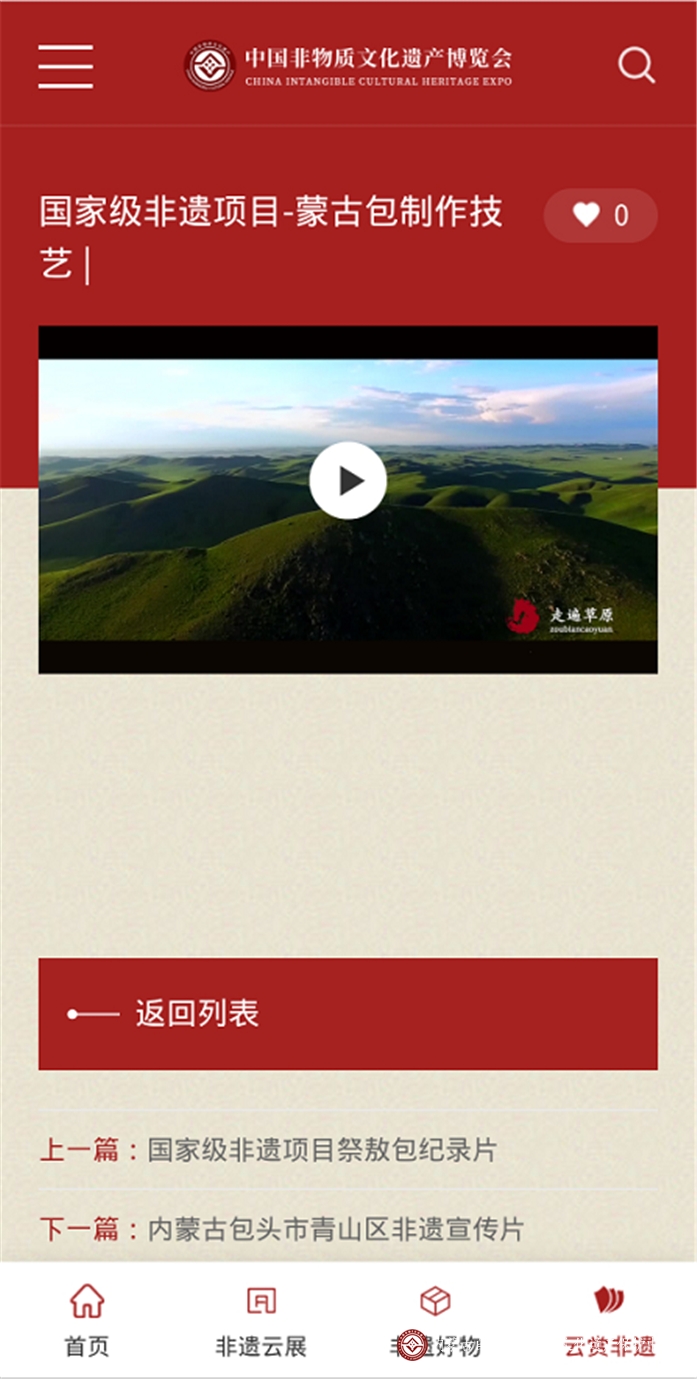
Task: Switch to the 非遗云展 tab
Action: click(x=261, y=1320)
